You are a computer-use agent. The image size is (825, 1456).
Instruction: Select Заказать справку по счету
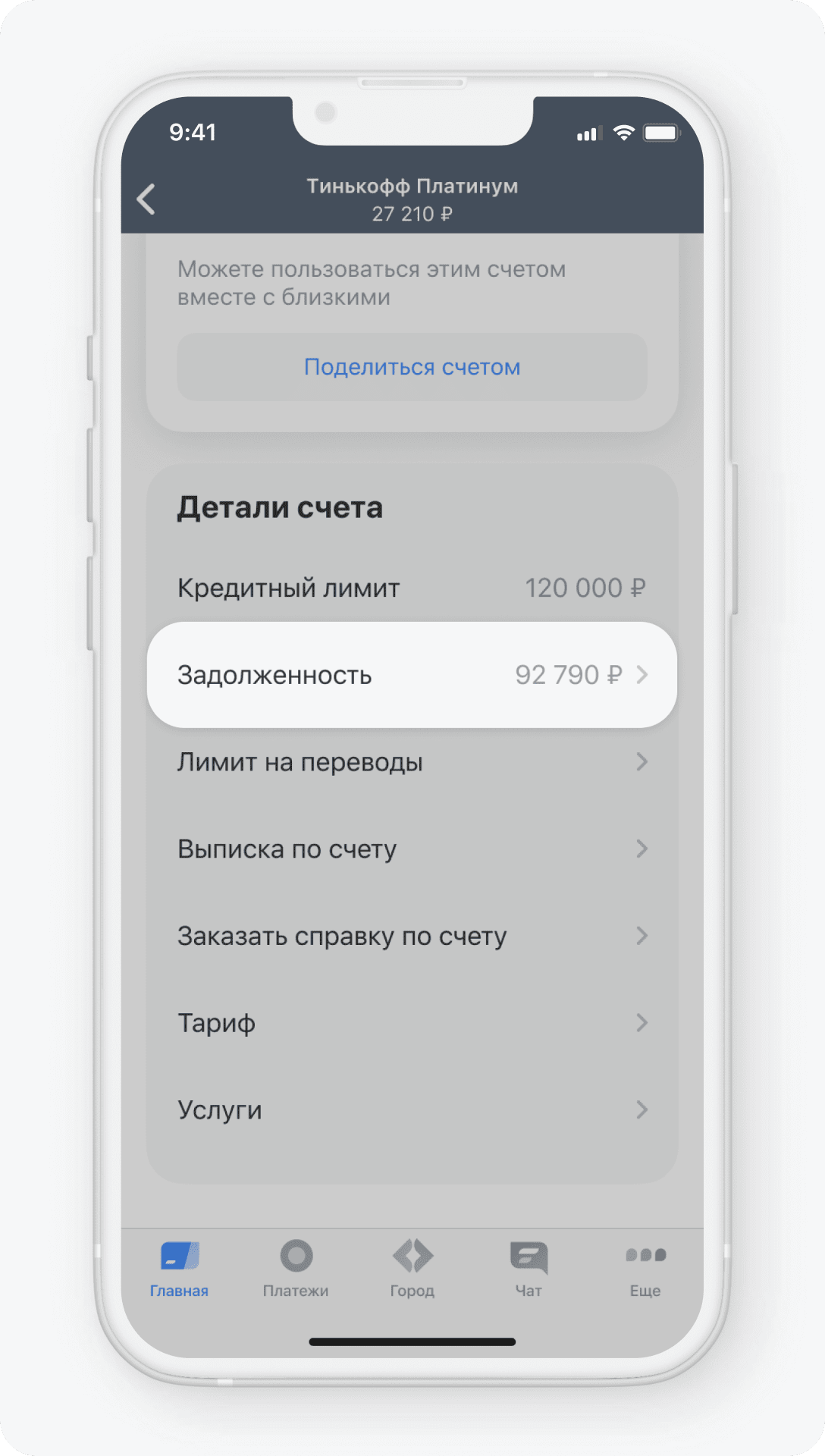412,937
